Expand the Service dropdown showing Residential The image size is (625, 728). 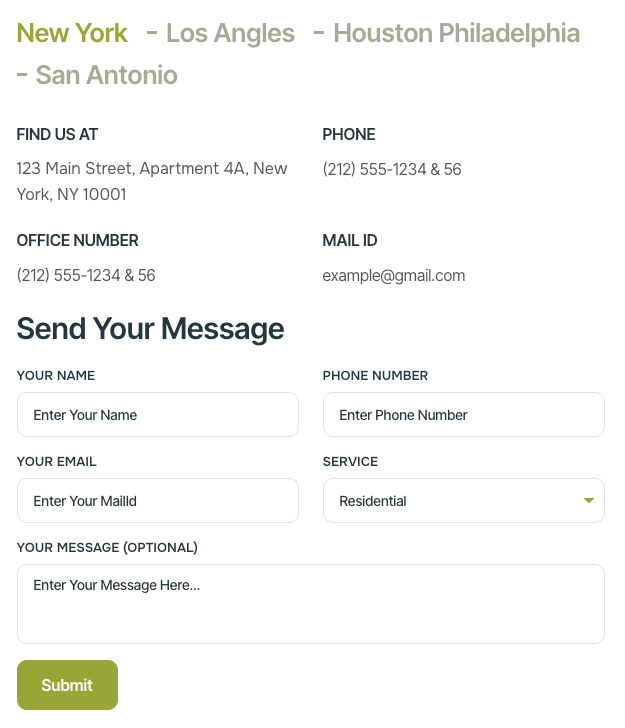[463, 501]
